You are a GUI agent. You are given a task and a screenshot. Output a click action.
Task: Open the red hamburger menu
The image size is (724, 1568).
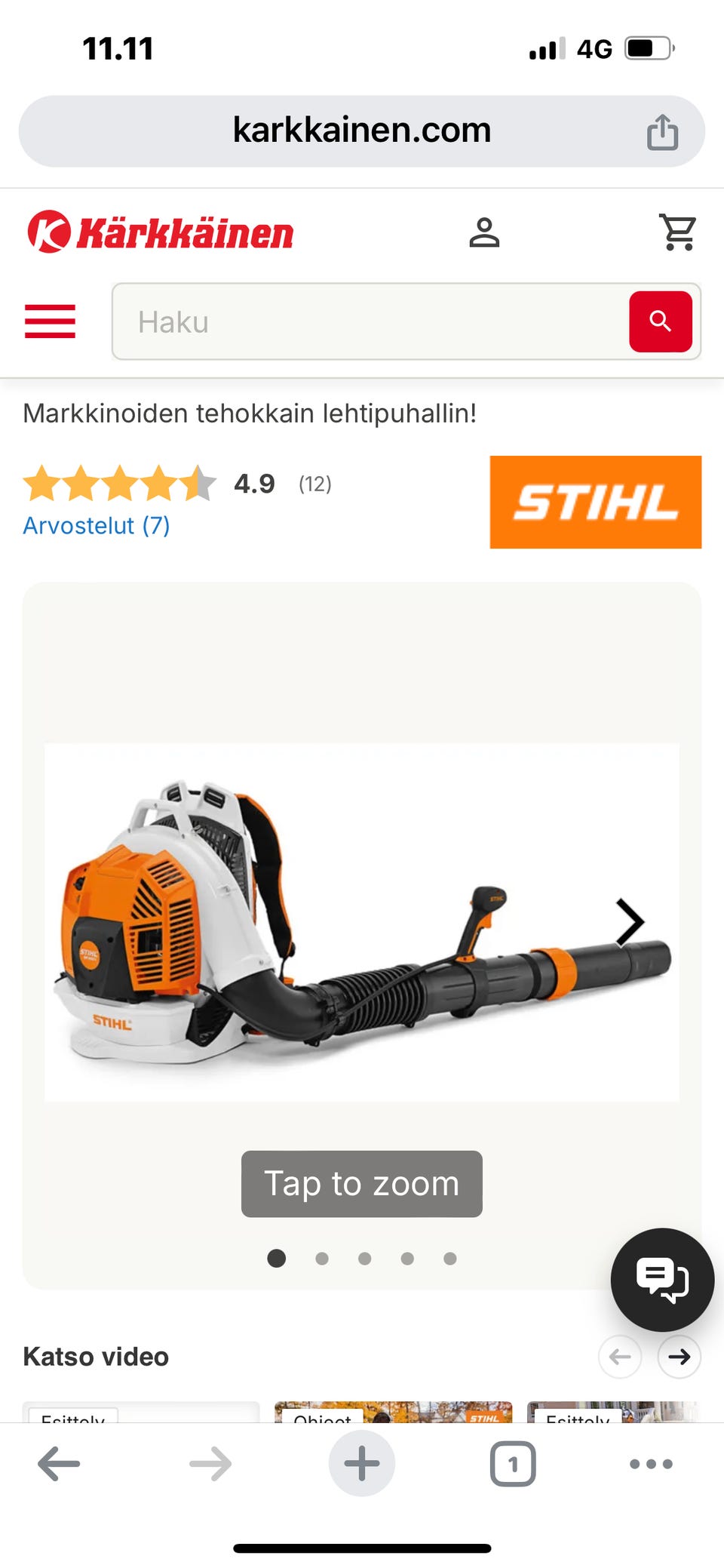(x=50, y=321)
